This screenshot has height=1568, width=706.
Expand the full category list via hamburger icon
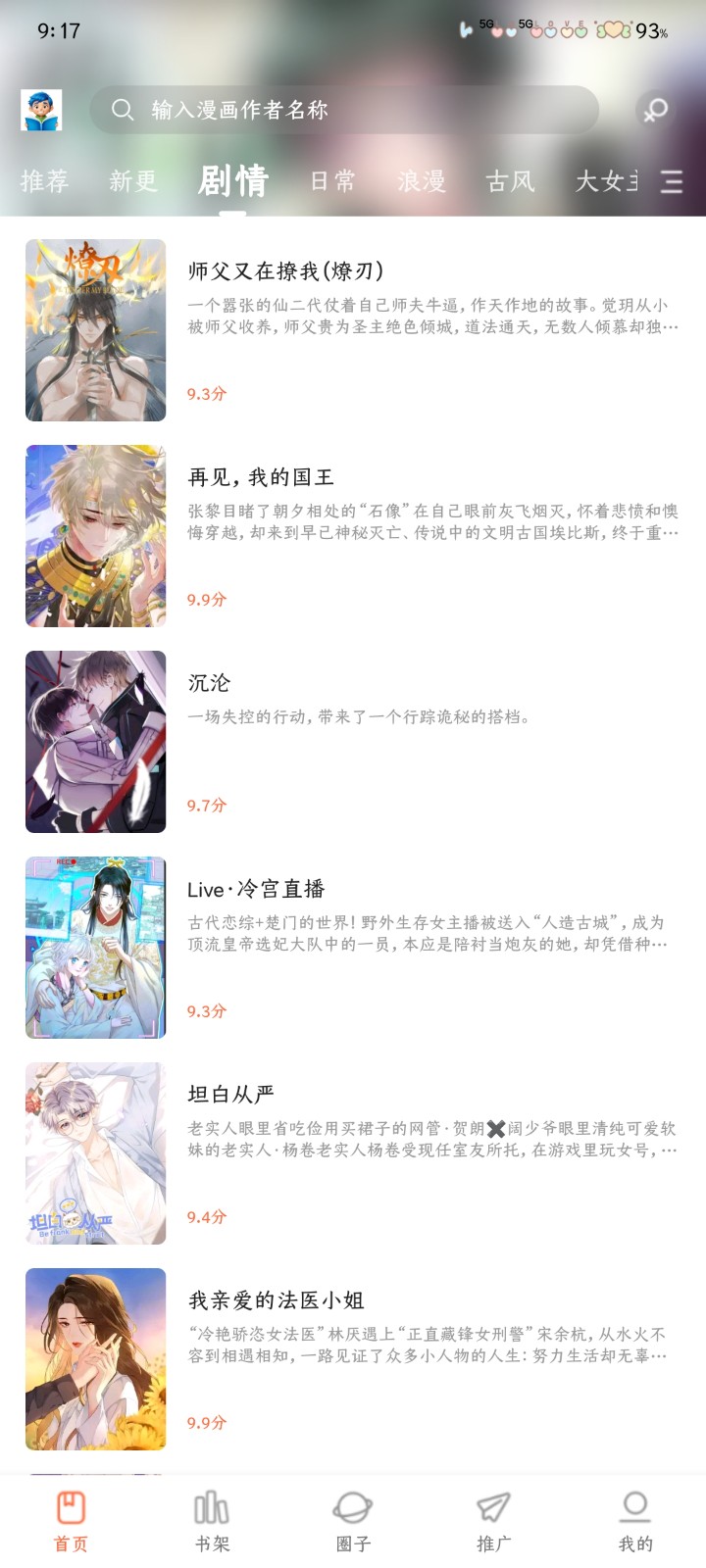(x=673, y=181)
